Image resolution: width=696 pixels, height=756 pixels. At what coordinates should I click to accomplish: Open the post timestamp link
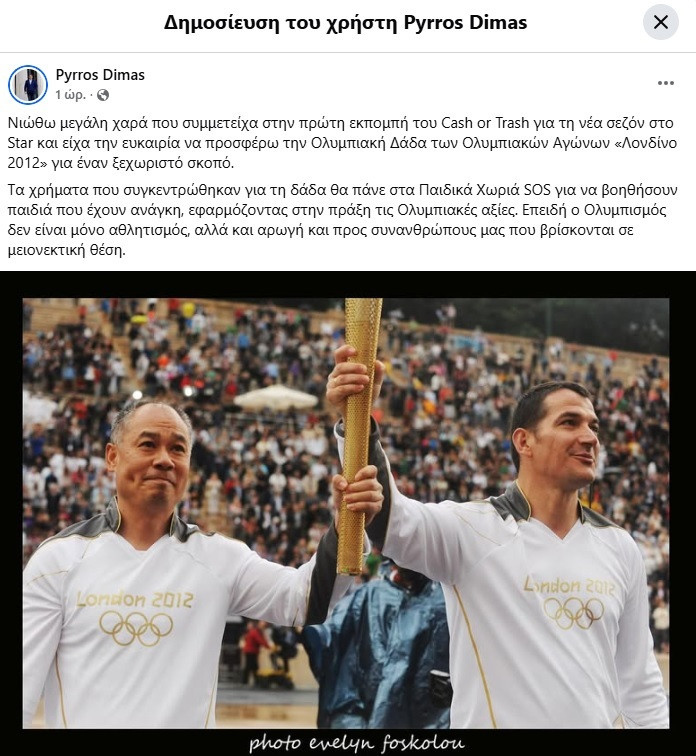tap(70, 95)
